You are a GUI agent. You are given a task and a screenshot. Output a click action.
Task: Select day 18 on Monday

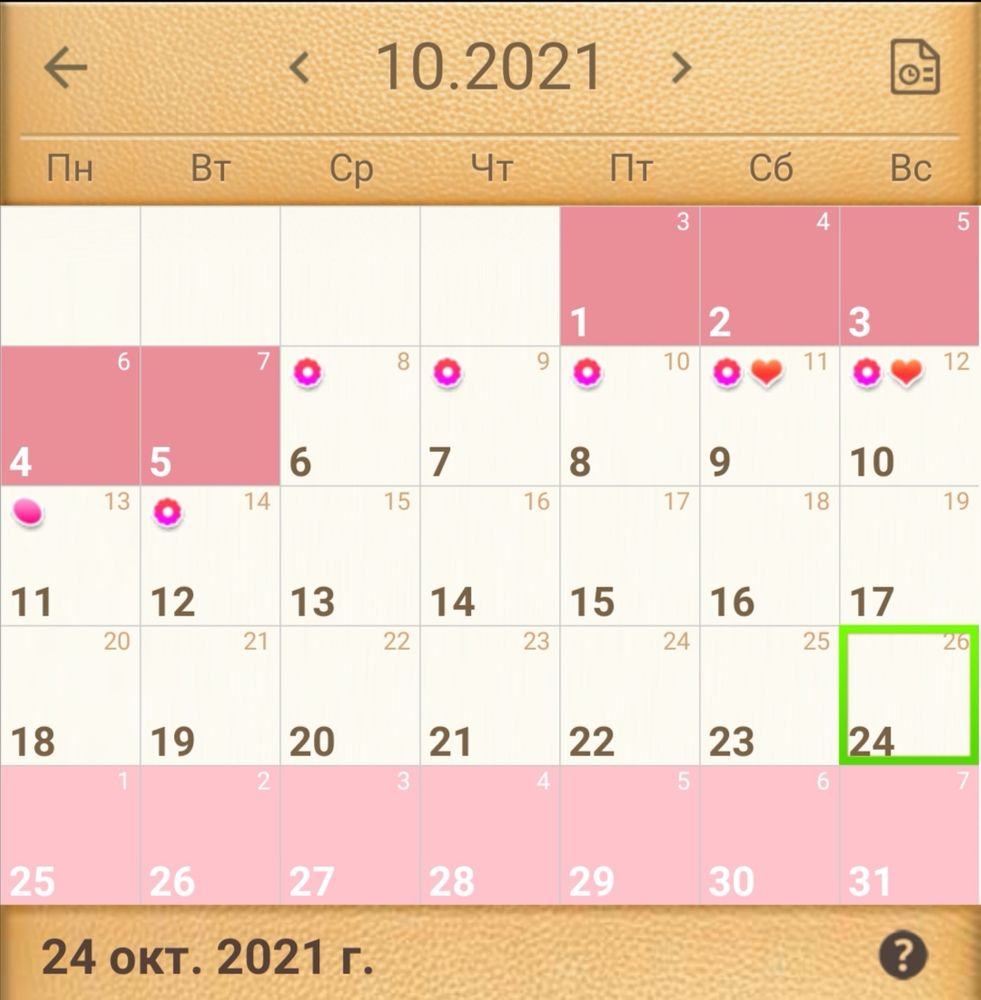pyautogui.click(x=70, y=696)
